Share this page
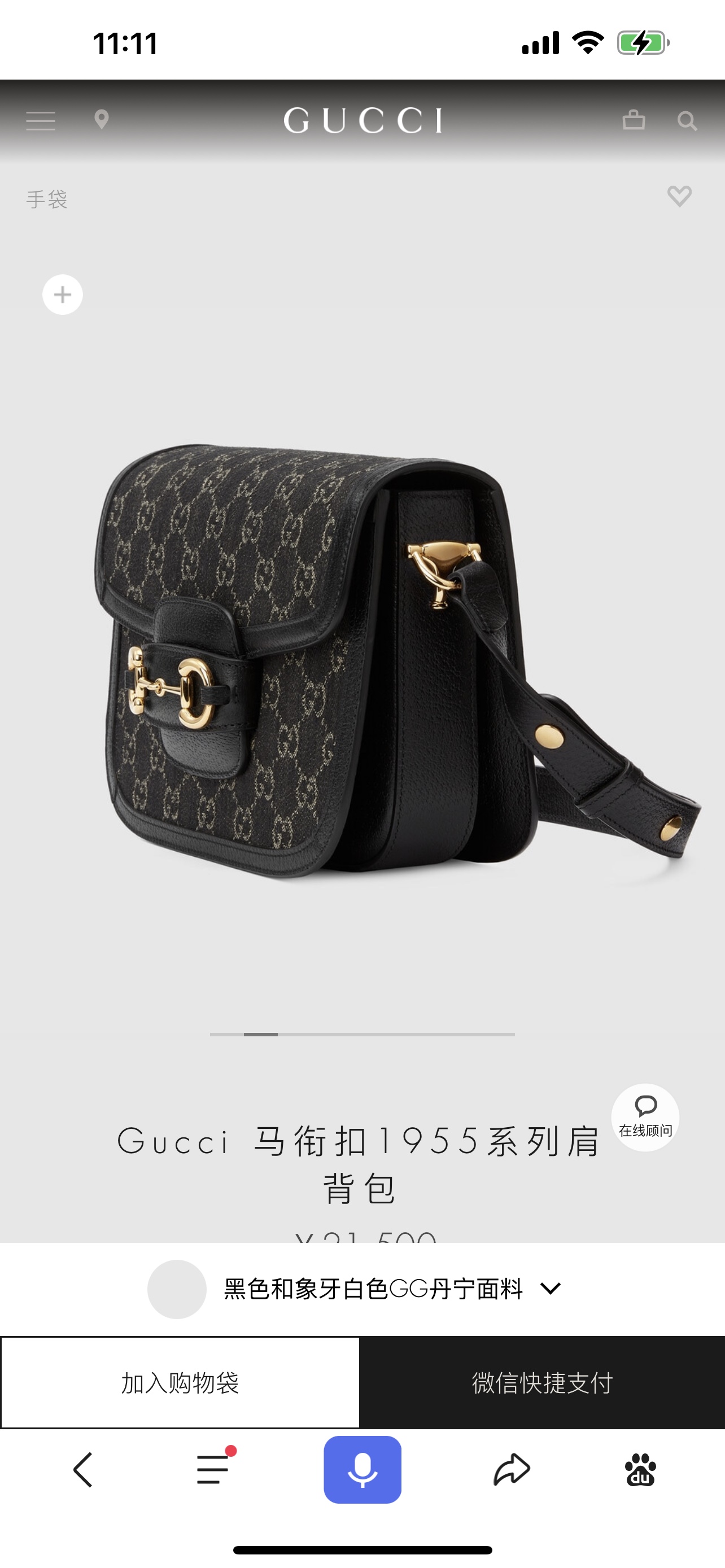725x1568 pixels. (x=512, y=1469)
